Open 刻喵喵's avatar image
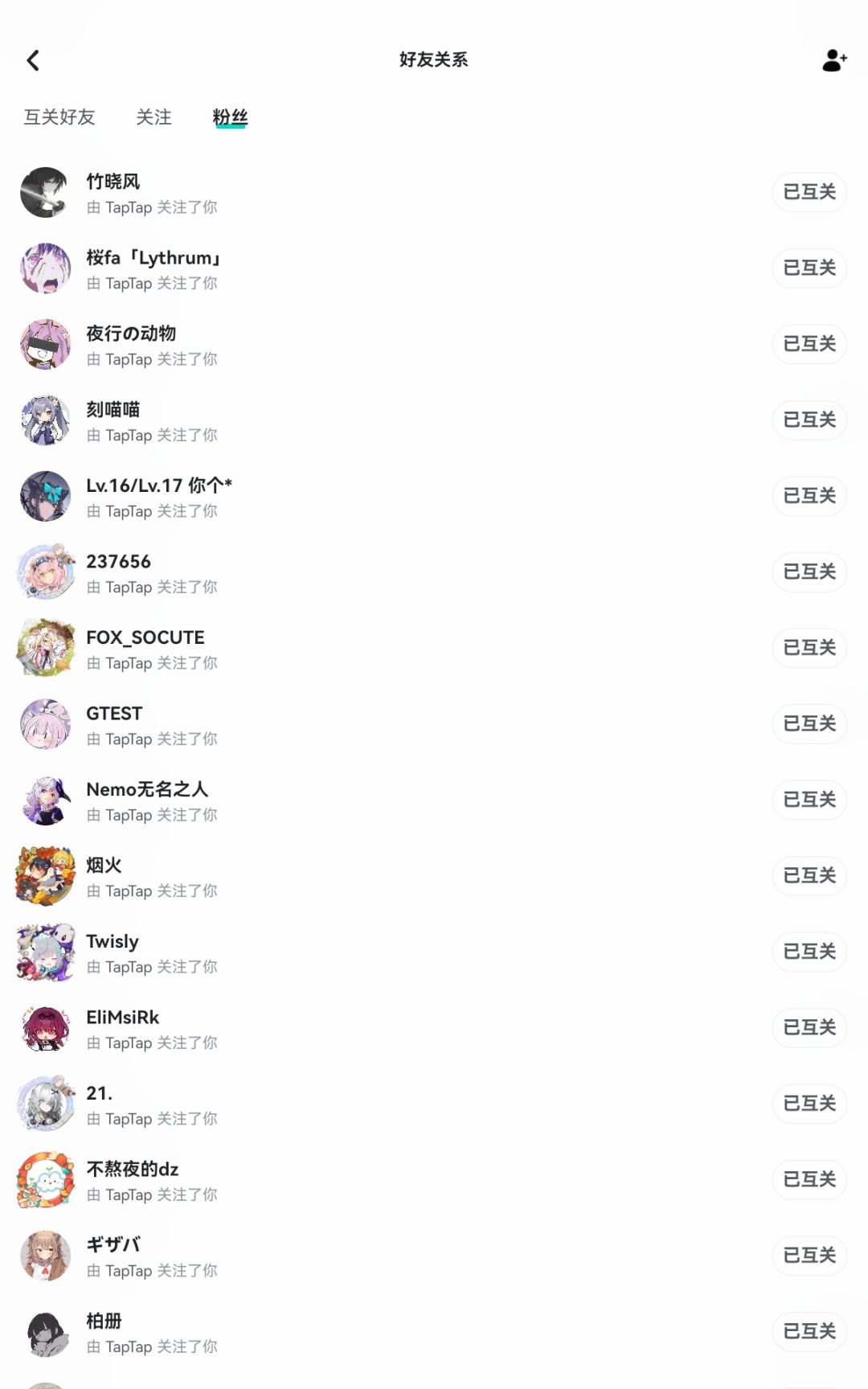Viewport: 868px width, 1389px height. 45,420
